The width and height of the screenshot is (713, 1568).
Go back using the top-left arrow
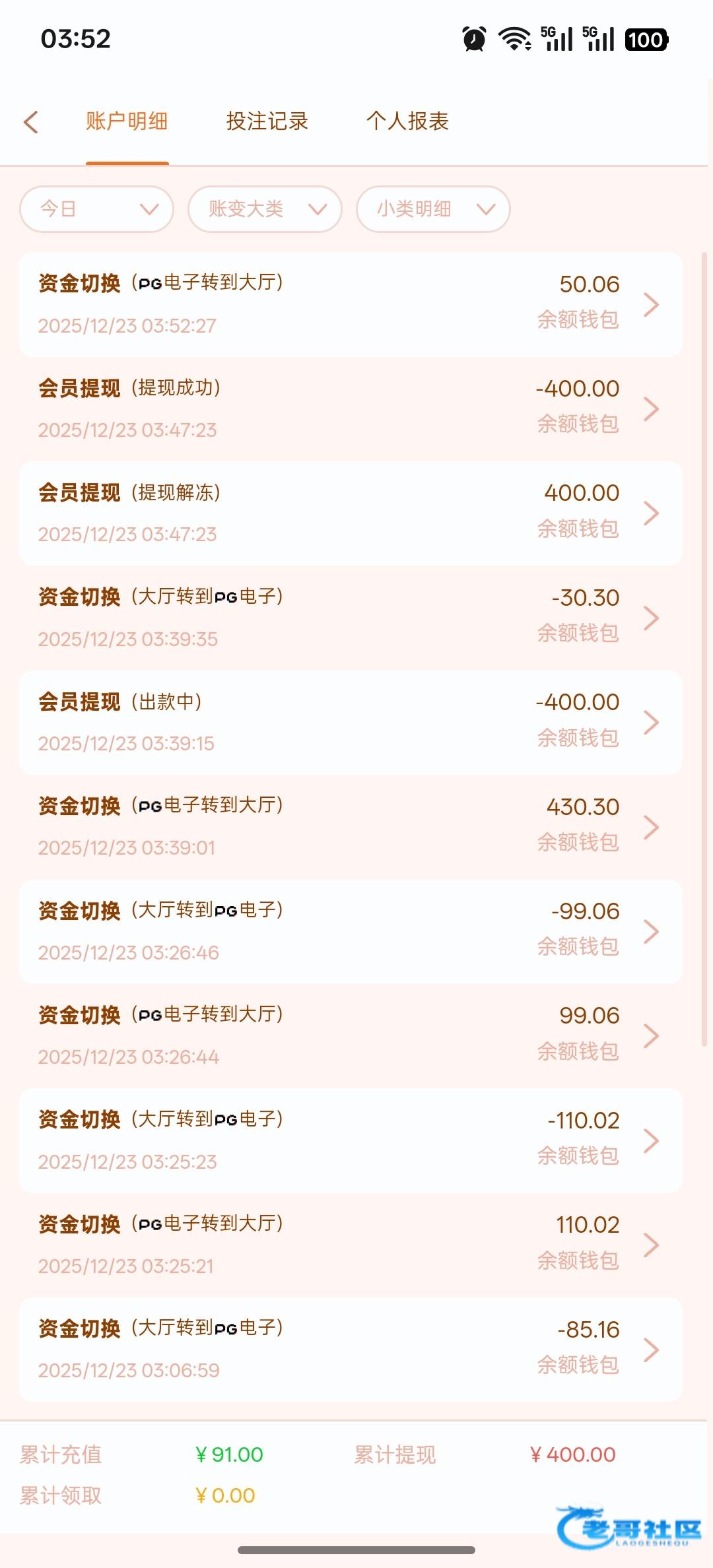31,122
